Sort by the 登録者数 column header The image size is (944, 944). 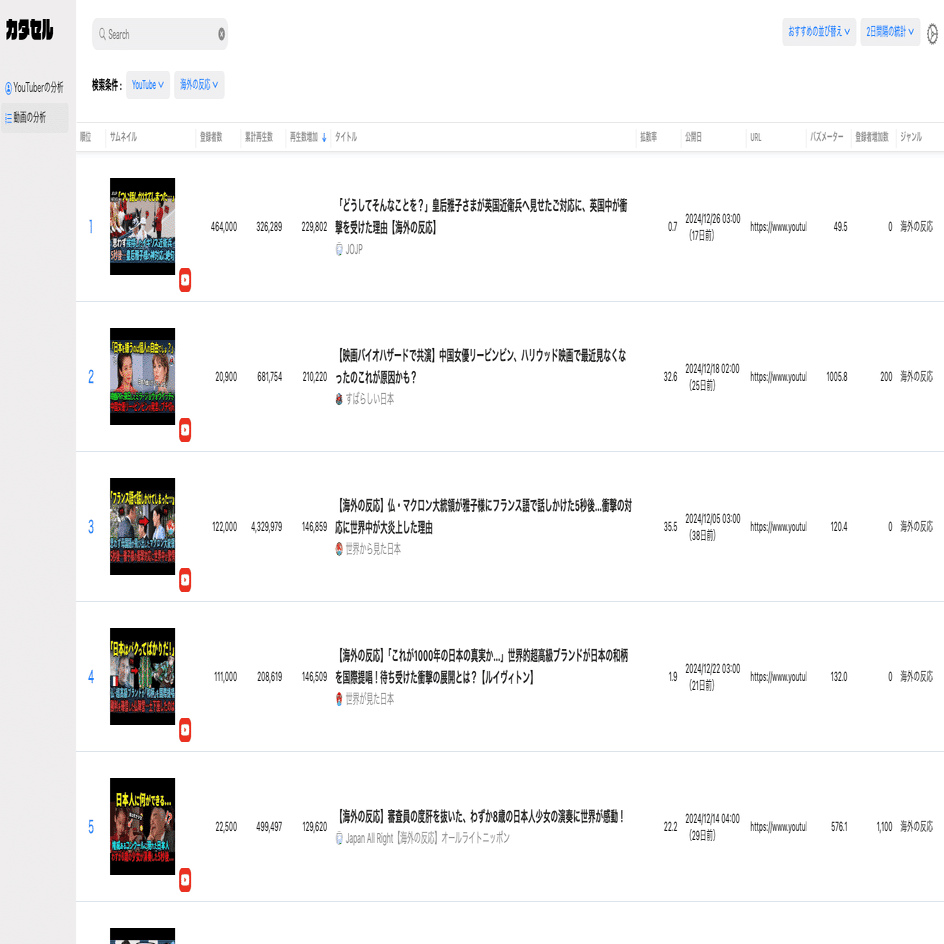click(x=211, y=137)
